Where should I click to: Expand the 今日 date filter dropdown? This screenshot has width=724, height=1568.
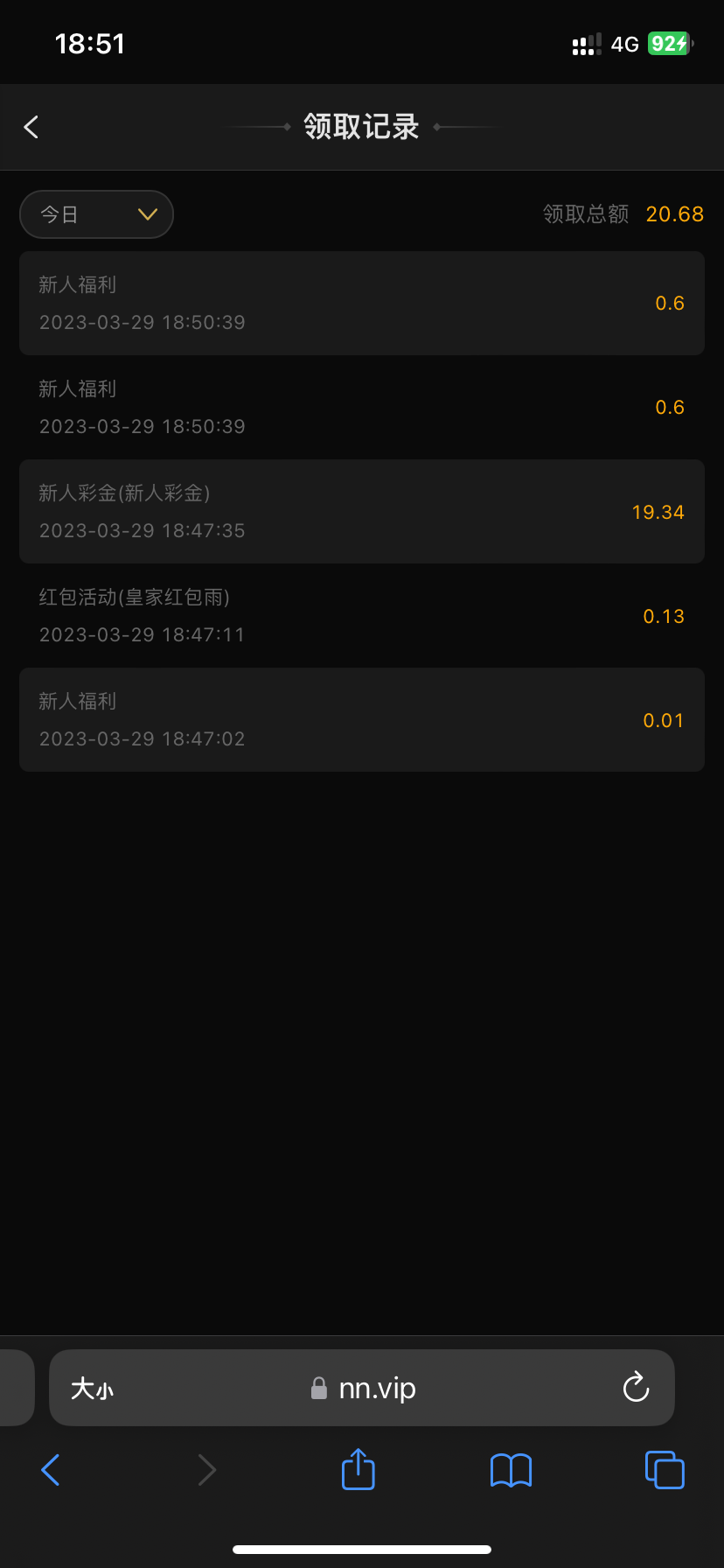point(96,214)
